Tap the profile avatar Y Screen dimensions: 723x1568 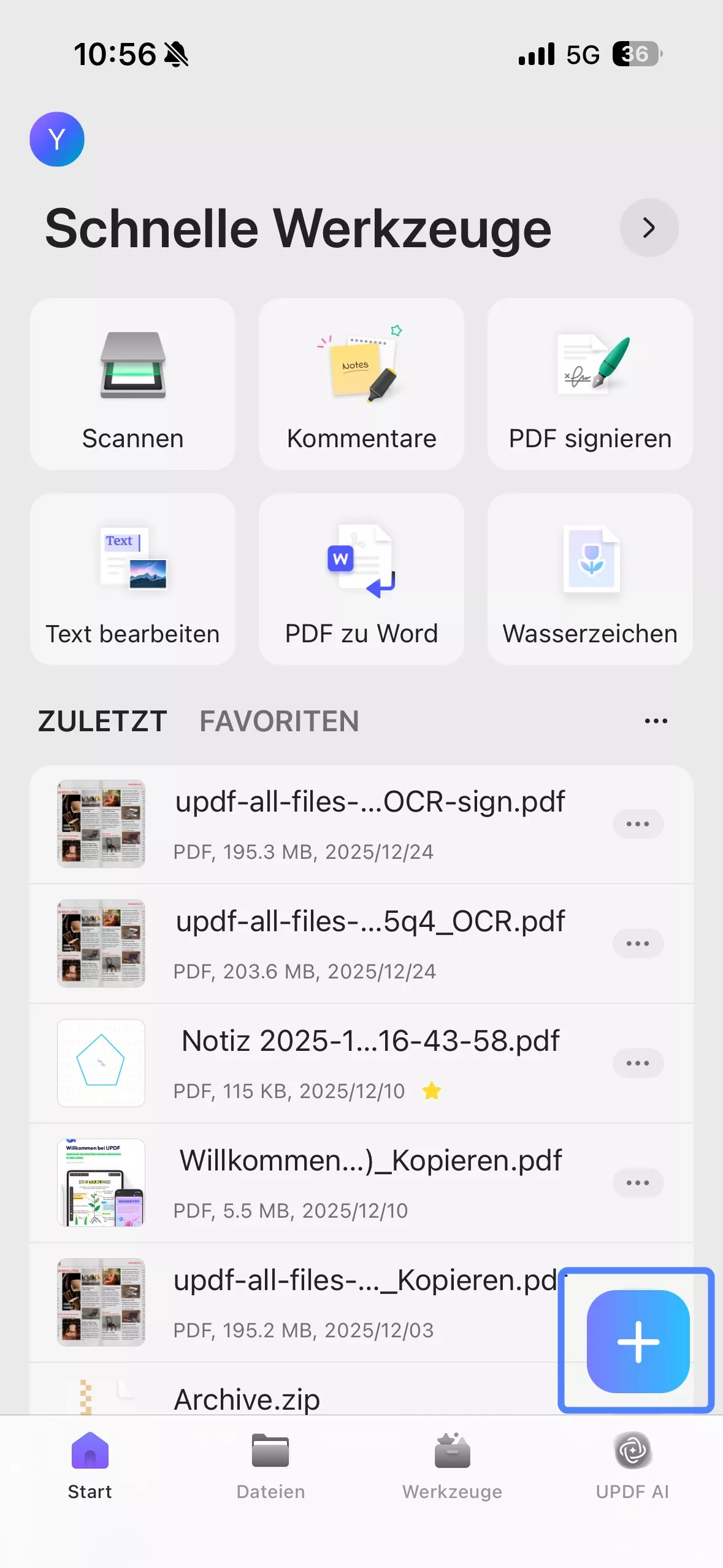(57, 139)
